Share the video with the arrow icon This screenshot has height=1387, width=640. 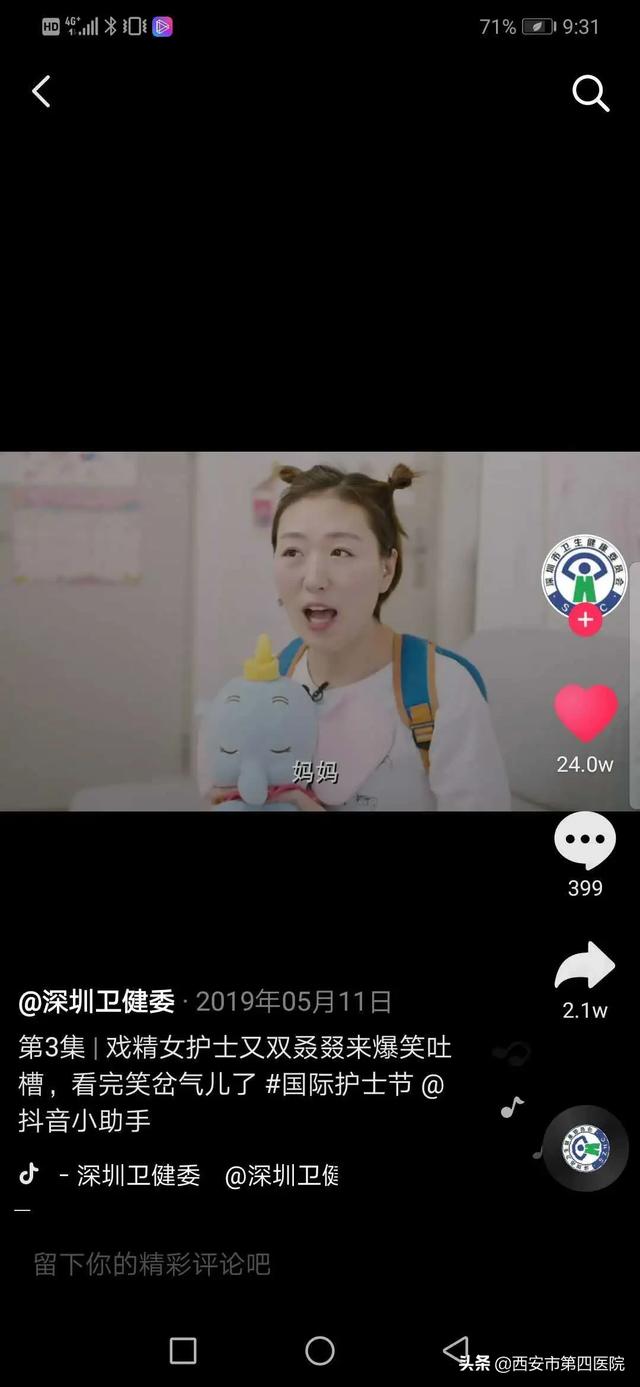tap(585, 967)
